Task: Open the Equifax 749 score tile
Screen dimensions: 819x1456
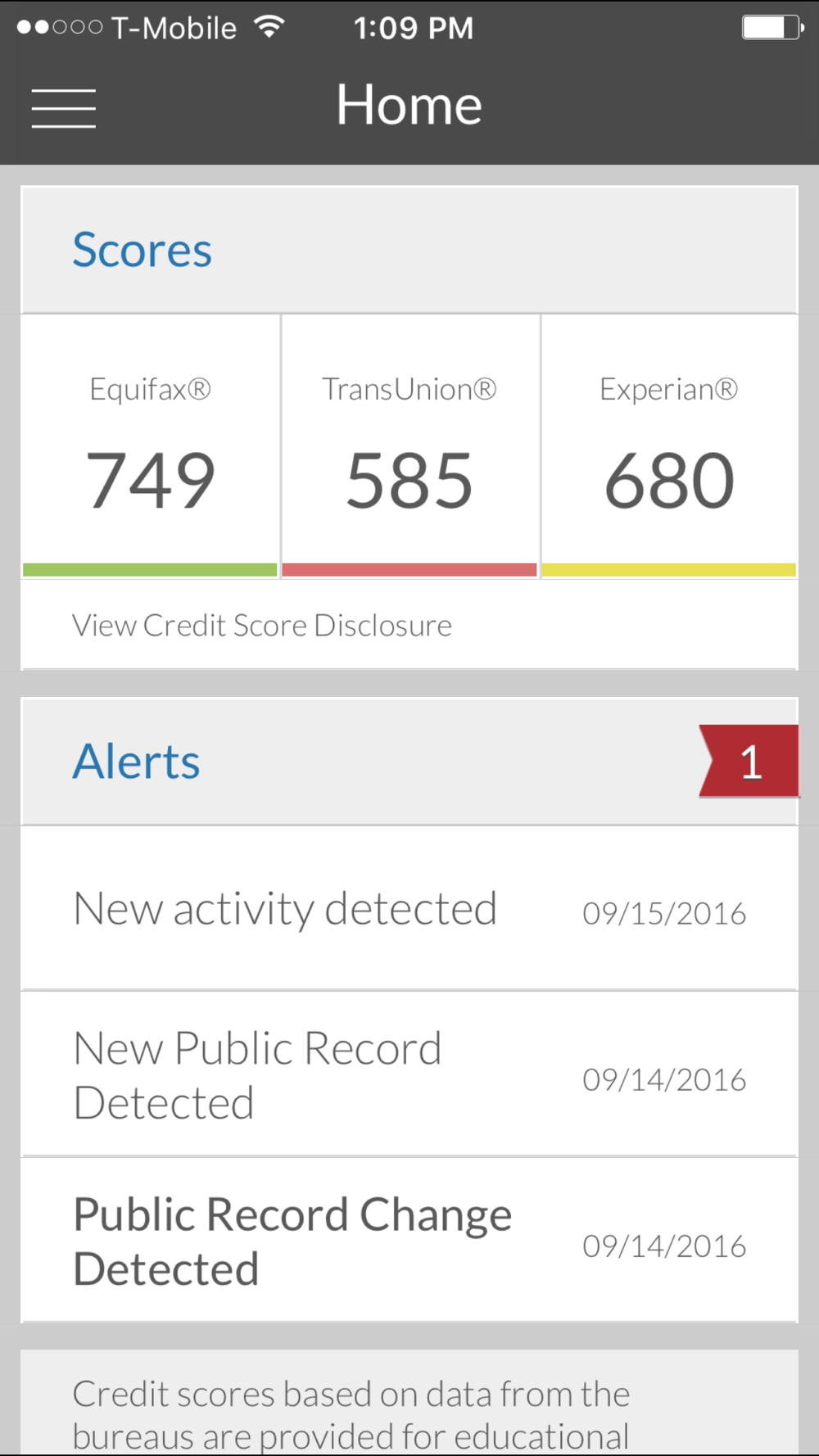Action: pos(150,447)
